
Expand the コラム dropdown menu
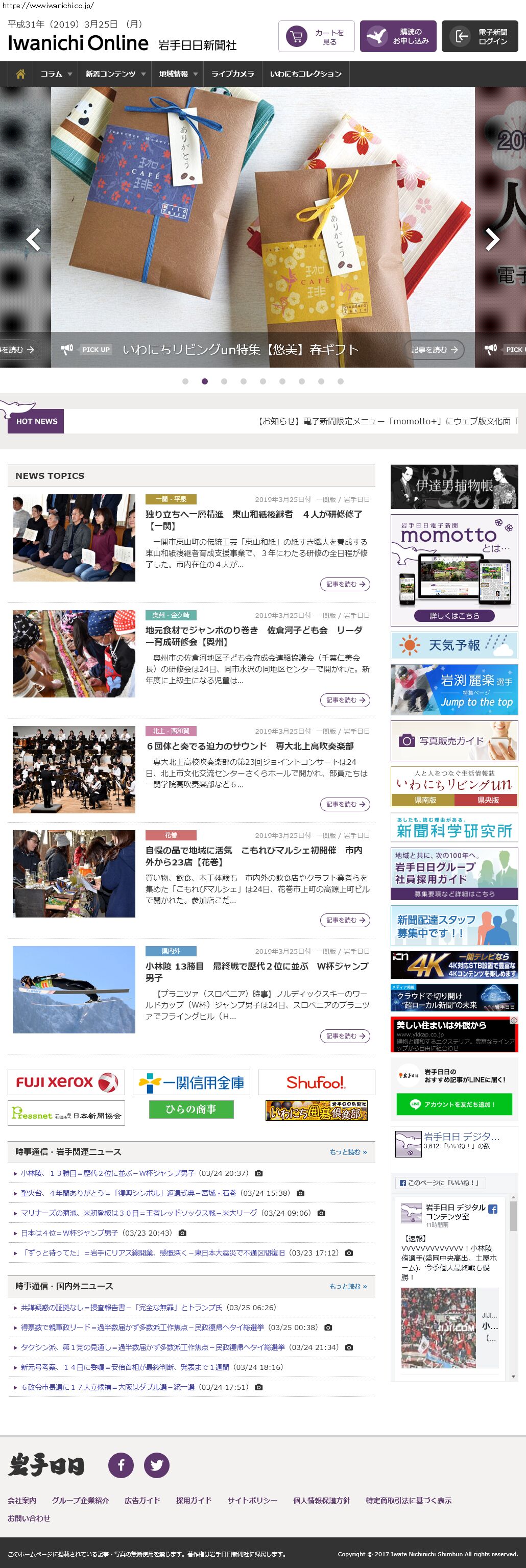click(x=56, y=74)
